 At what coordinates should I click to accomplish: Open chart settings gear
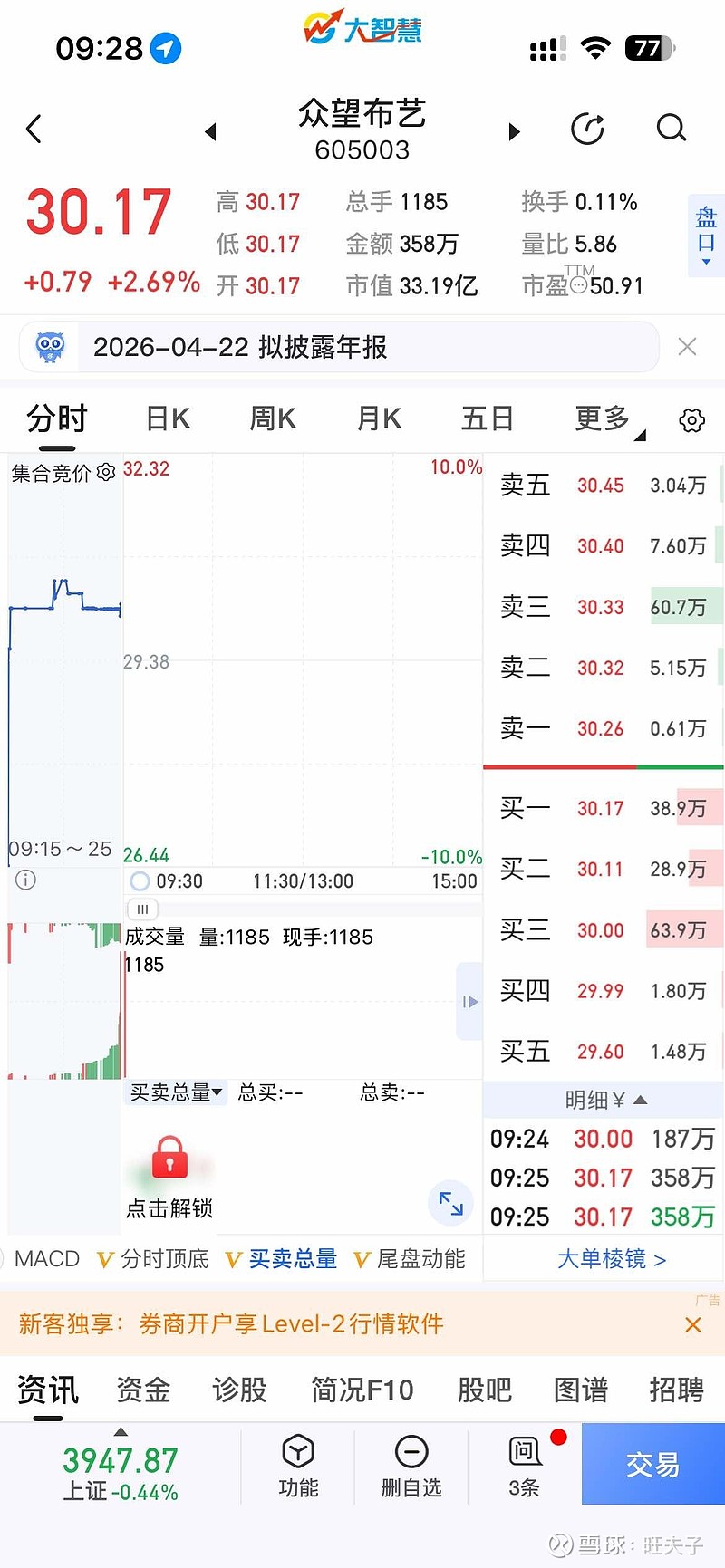(691, 420)
